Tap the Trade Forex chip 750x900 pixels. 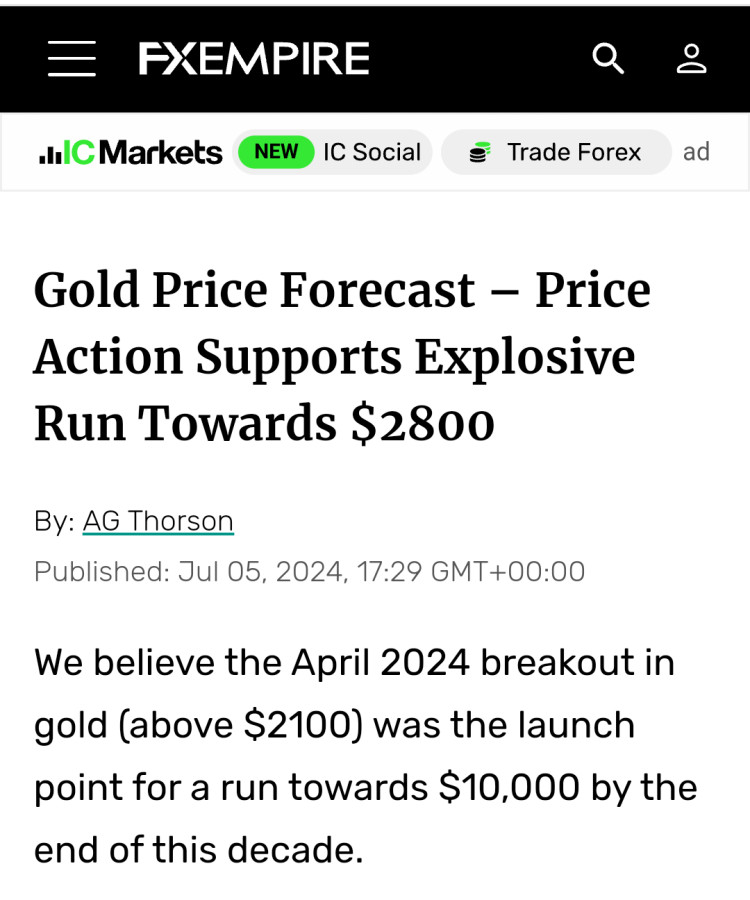[x=556, y=152]
